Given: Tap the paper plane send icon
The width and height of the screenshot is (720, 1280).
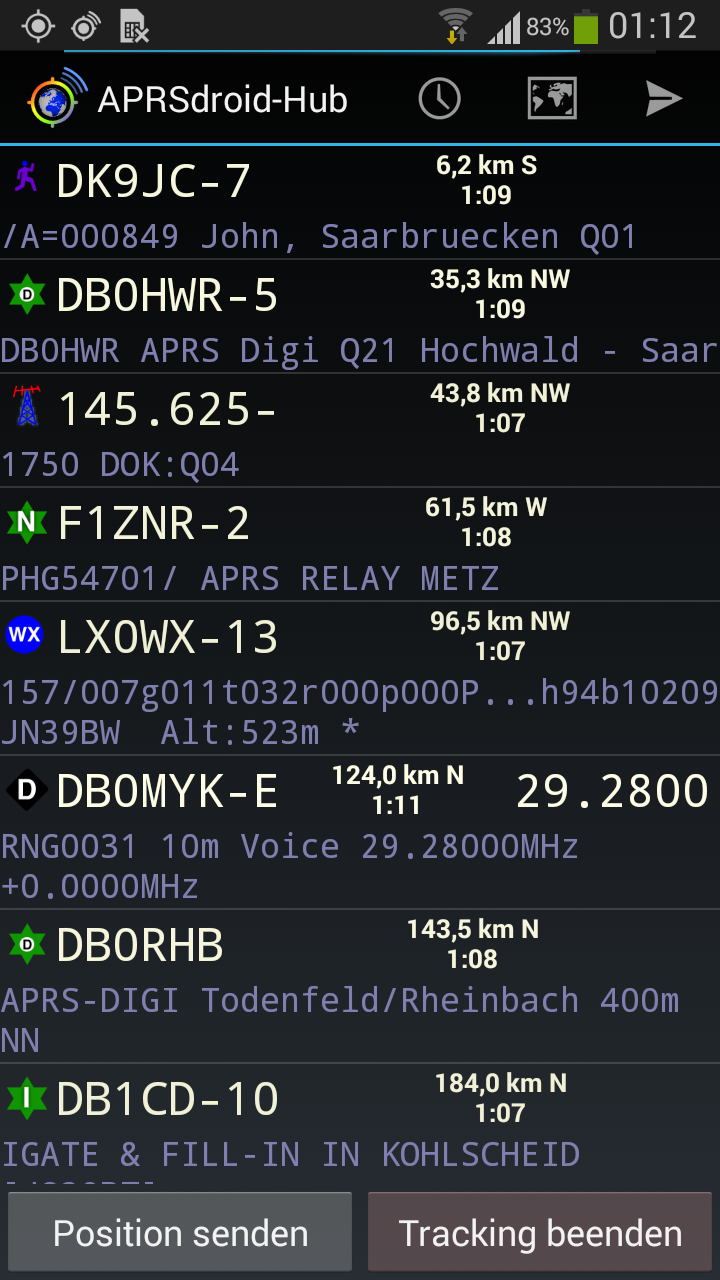Looking at the screenshot, I should coord(663,99).
